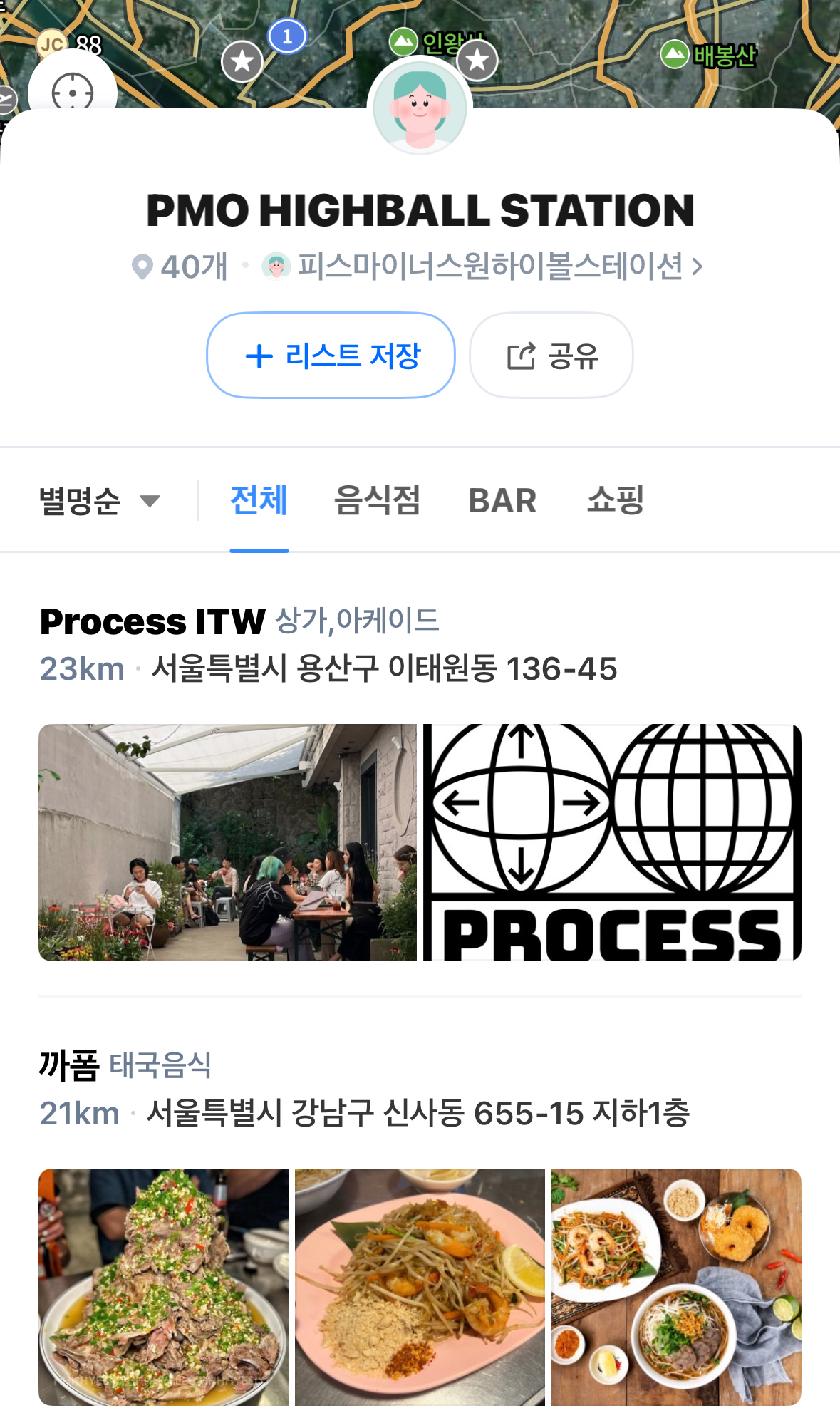
Task: View Process ITW outdoor seating photo
Action: [227, 842]
